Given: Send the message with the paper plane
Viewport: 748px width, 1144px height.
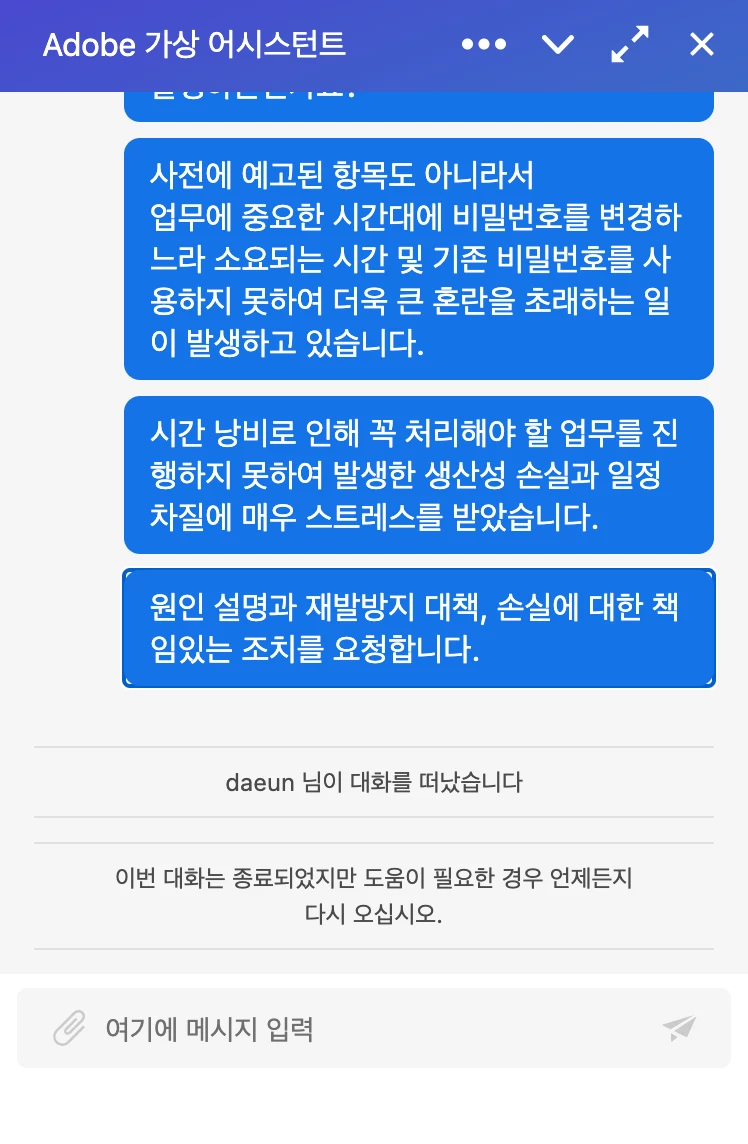Looking at the screenshot, I should (x=679, y=1028).
